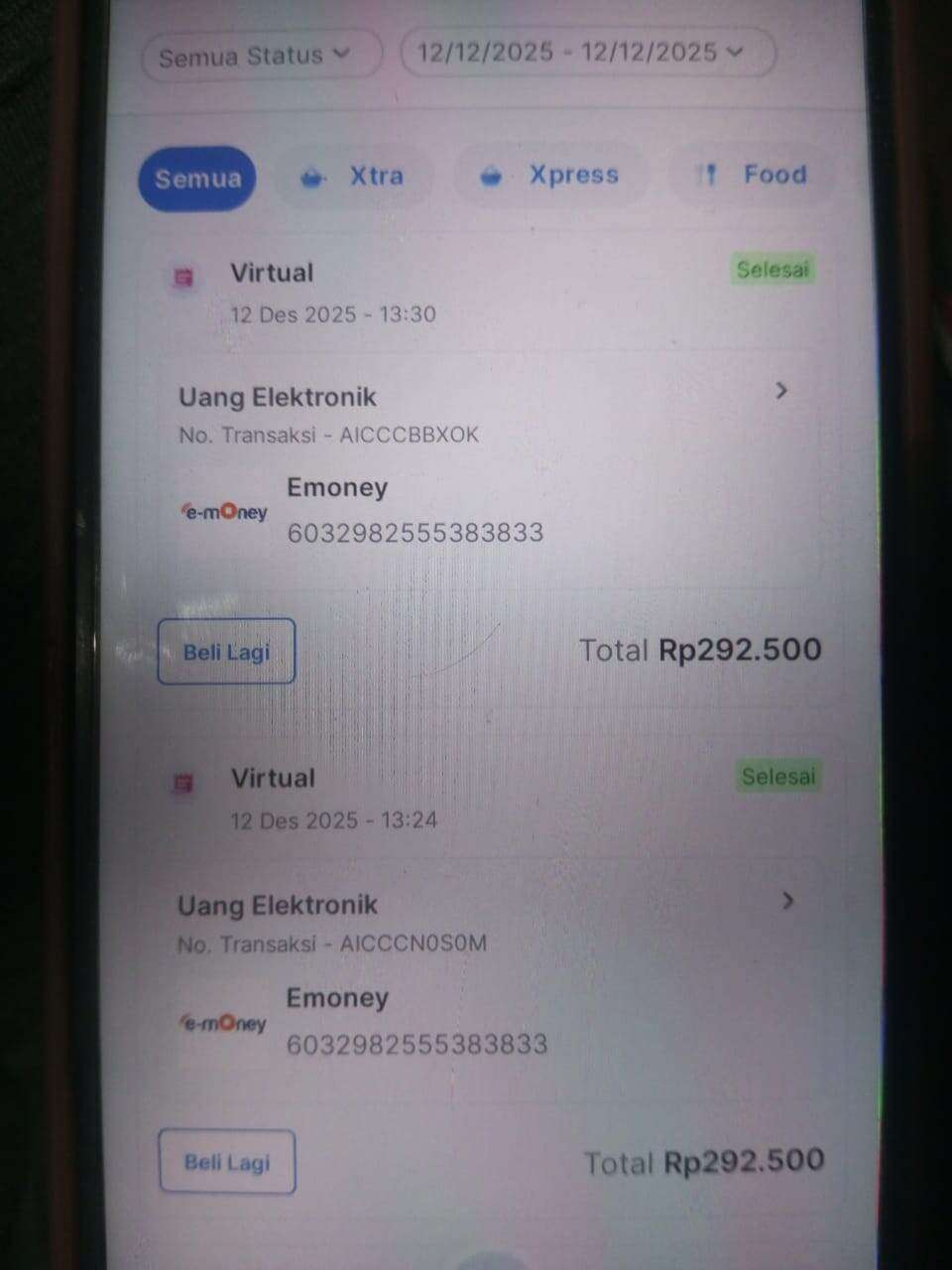Open the 12/12/2025 date range picker
This screenshot has width=952, height=1270.
586,53
